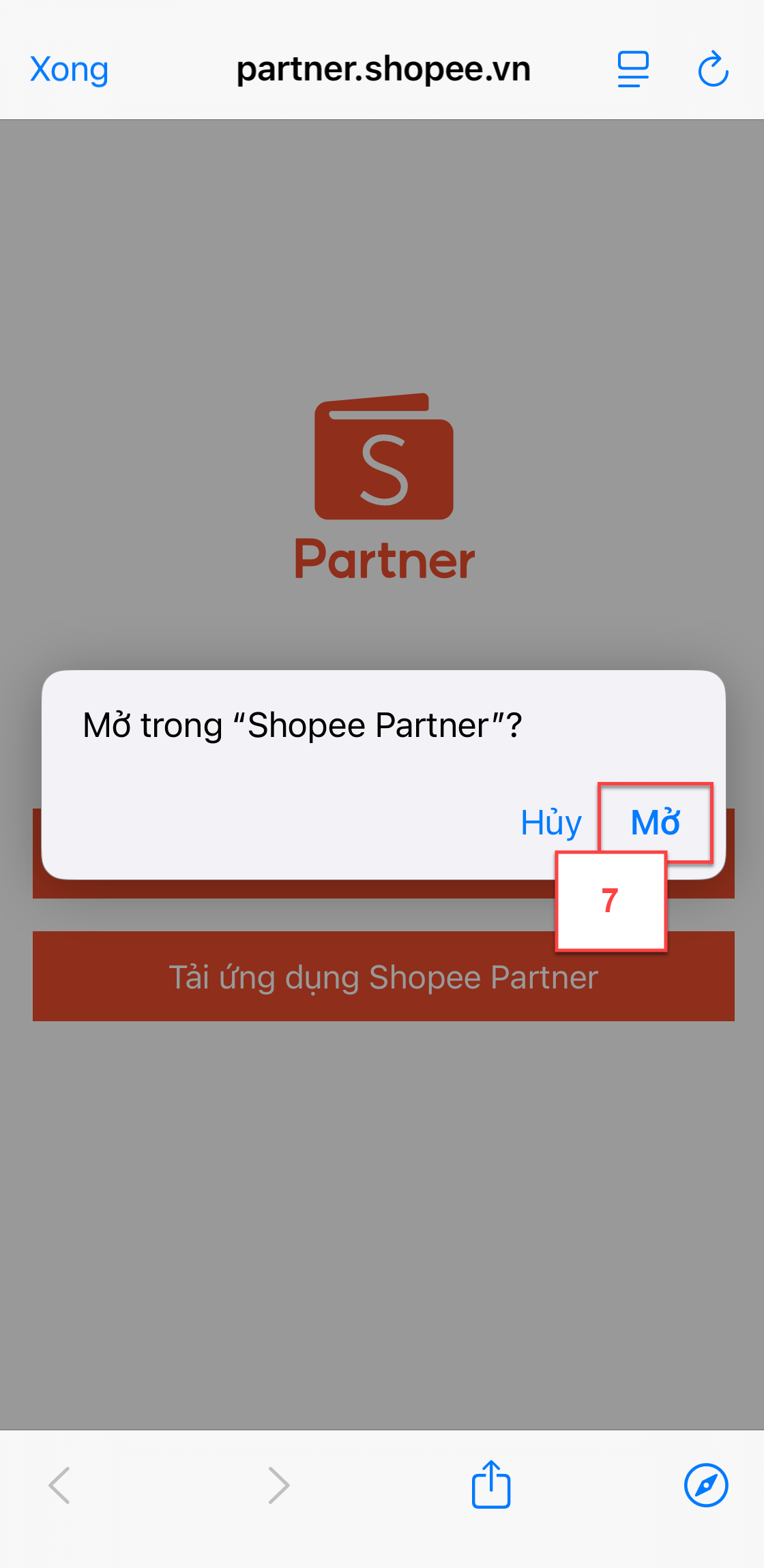The height and width of the screenshot is (1568, 764).
Task: Open the page in Safari compass icon
Action: (x=706, y=1485)
